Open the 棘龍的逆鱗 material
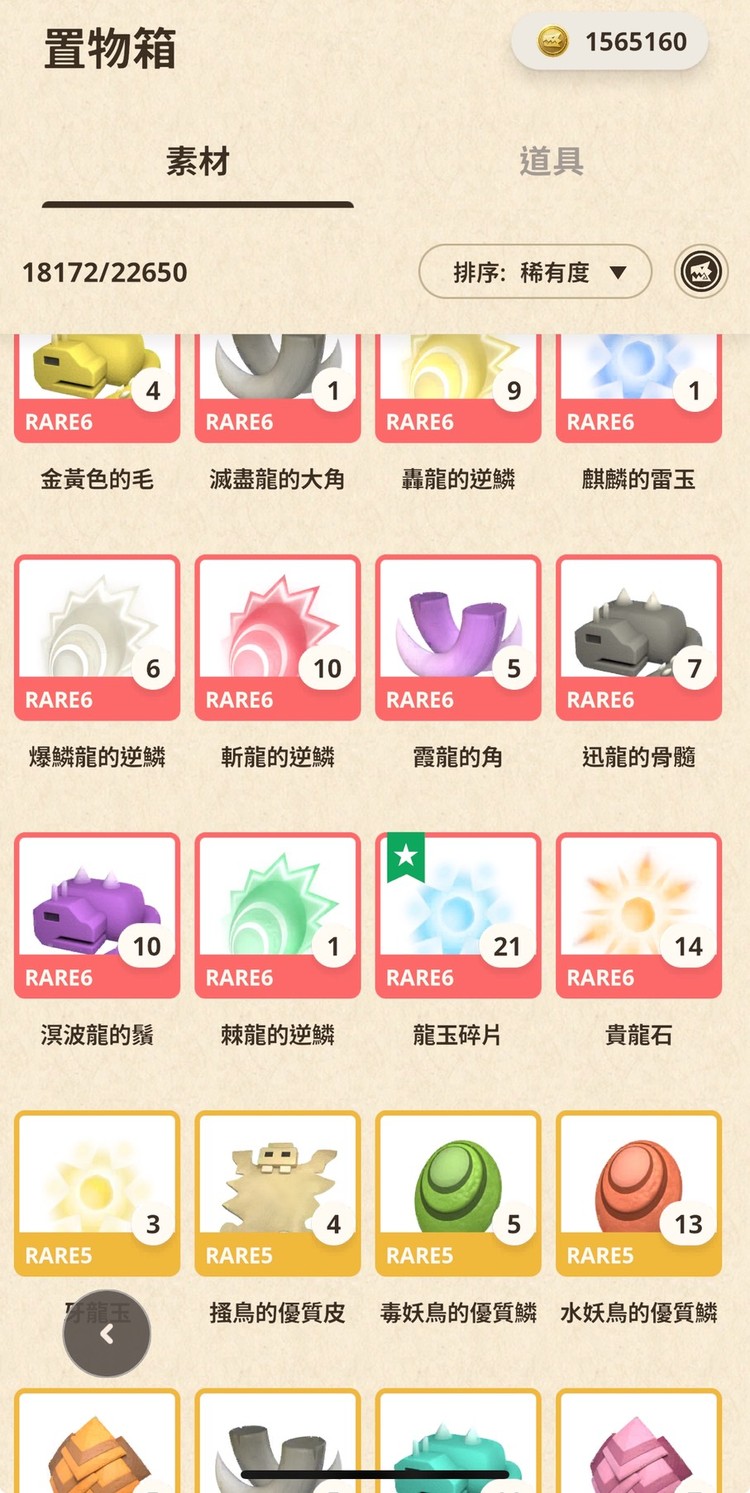 pyautogui.click(x=277, y=915)
